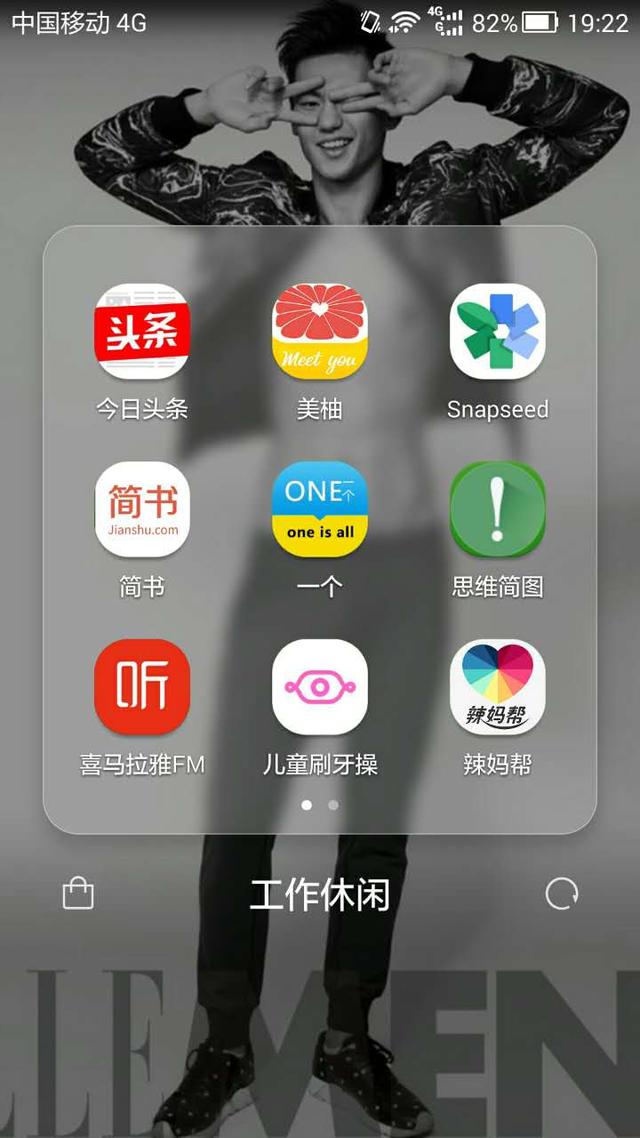Screen dimensions: 640x1138
Task: Go to the second folder page dot
Action: [x=333, y=804]
